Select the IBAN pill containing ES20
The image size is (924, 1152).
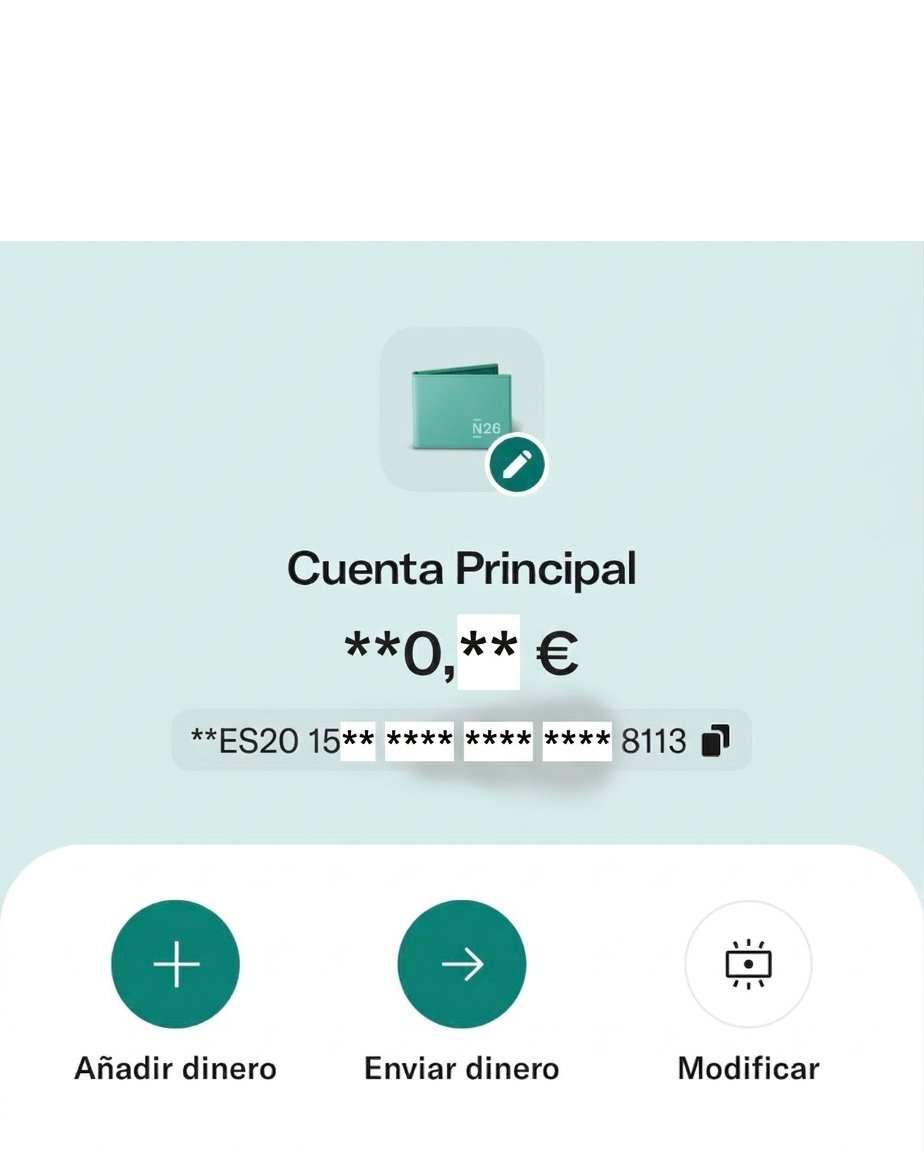(461, 741)
